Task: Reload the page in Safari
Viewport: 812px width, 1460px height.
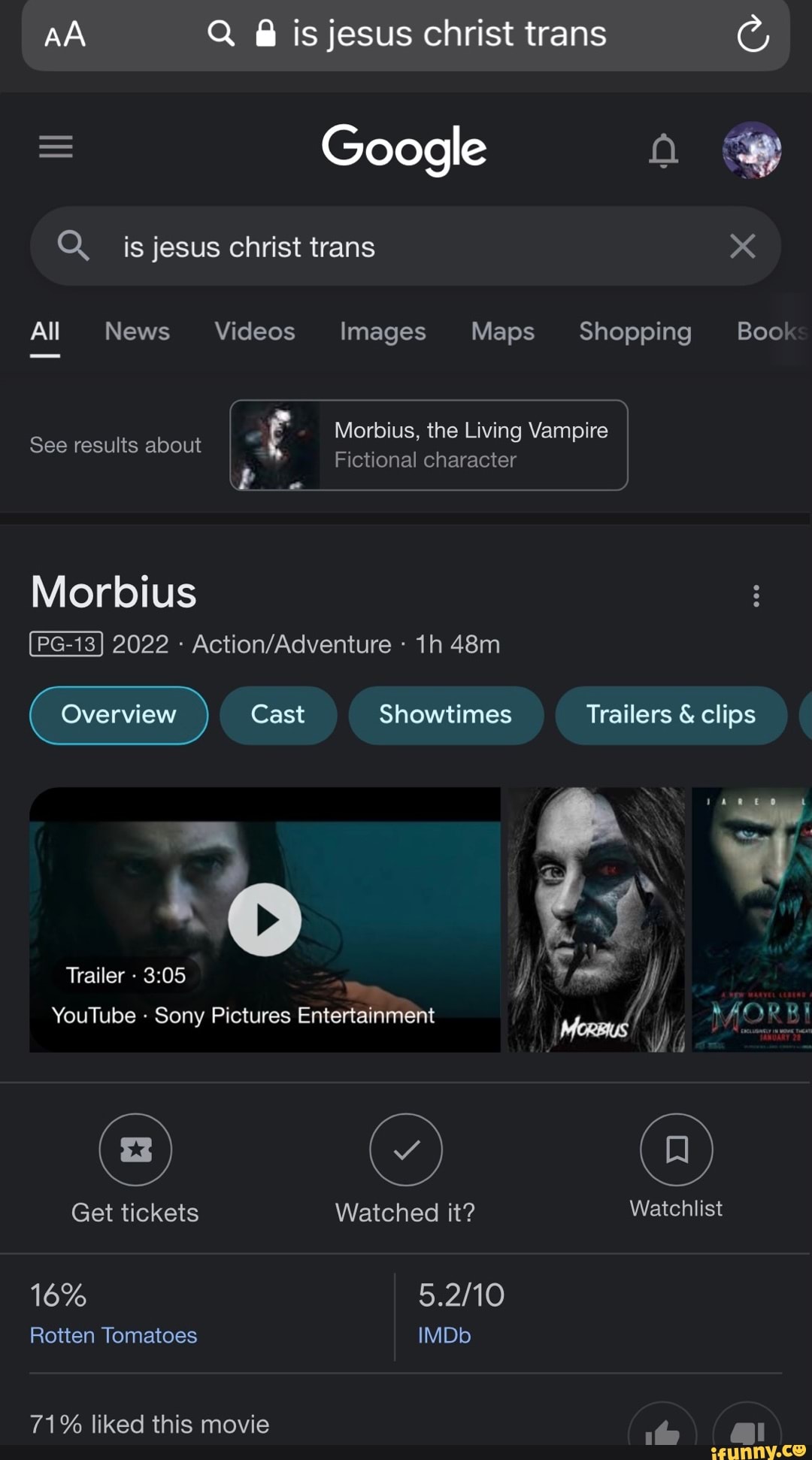Action: (x=753, y=35)
